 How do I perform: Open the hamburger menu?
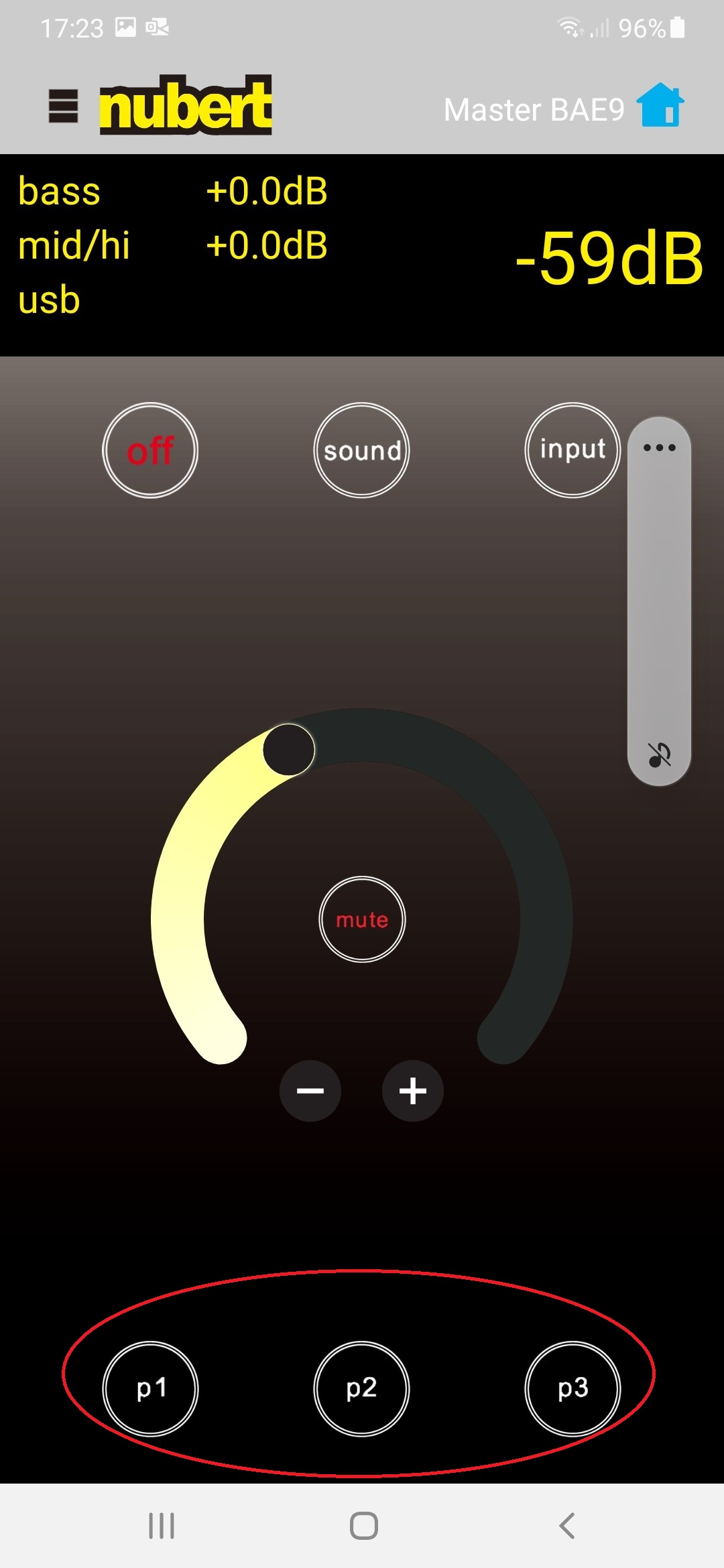64,107
